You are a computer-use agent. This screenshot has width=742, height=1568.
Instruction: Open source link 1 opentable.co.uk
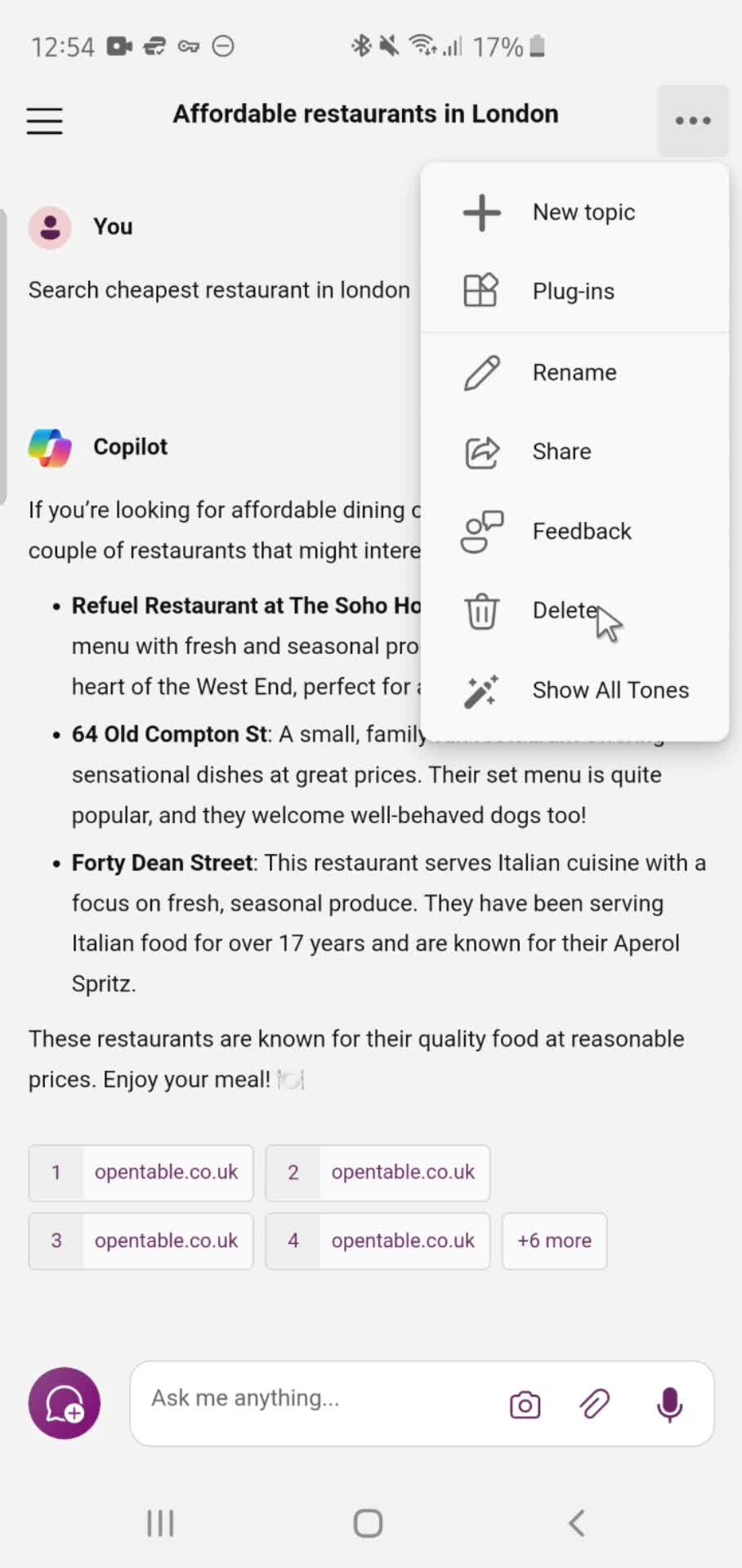[x=141, y=1173]
